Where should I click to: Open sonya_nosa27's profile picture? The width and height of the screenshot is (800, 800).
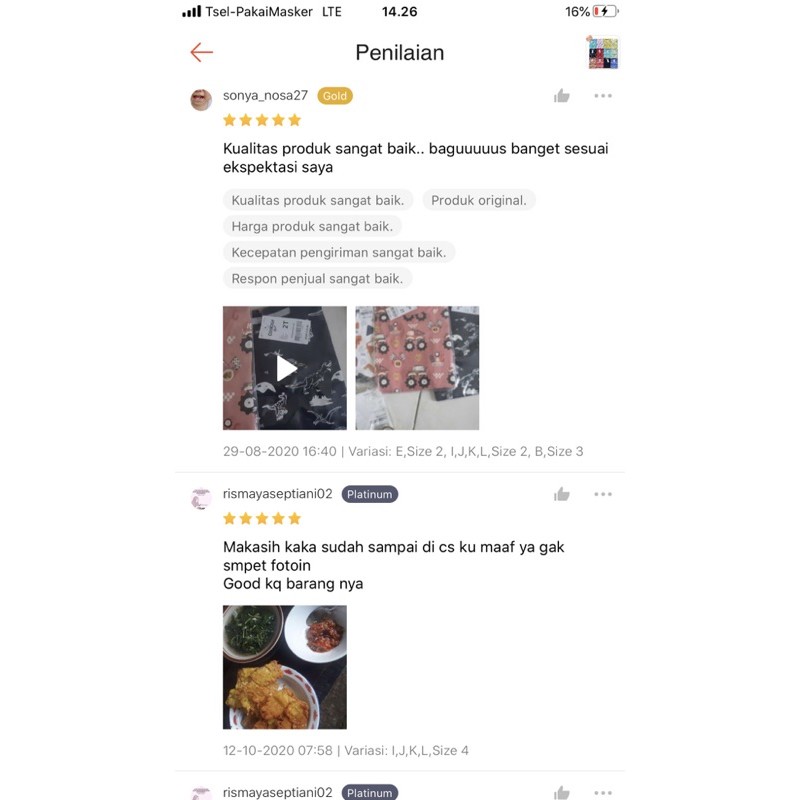point(201,99)
